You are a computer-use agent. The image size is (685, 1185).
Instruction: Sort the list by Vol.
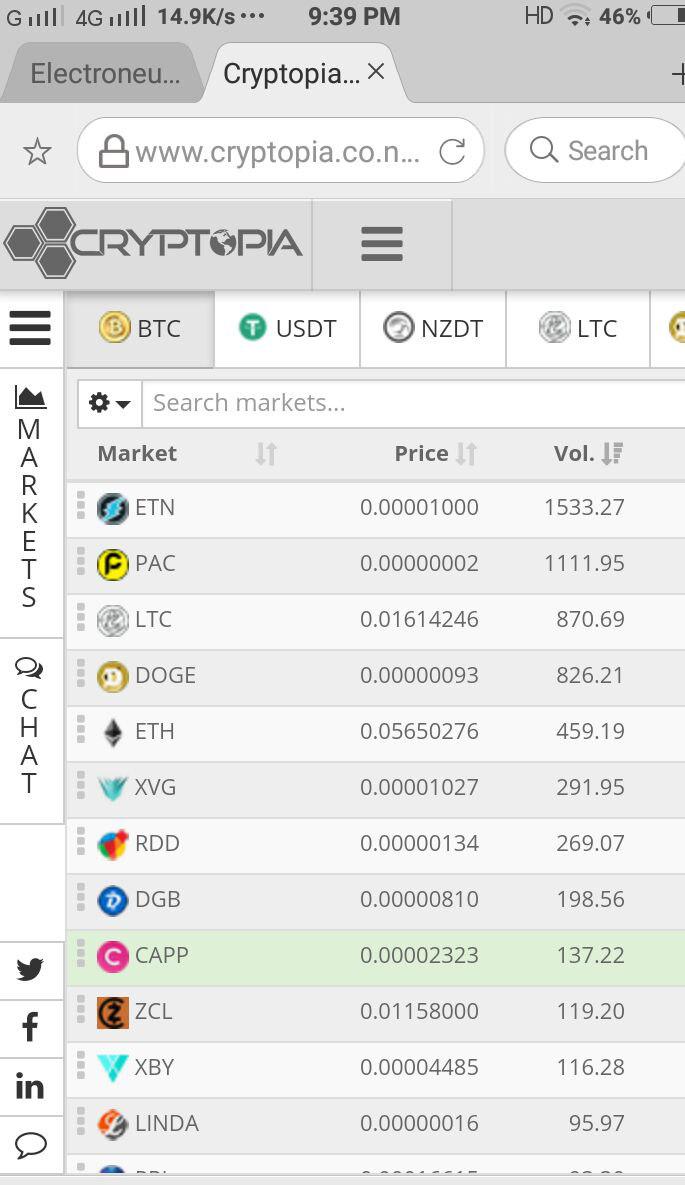[x=588, y=454]
